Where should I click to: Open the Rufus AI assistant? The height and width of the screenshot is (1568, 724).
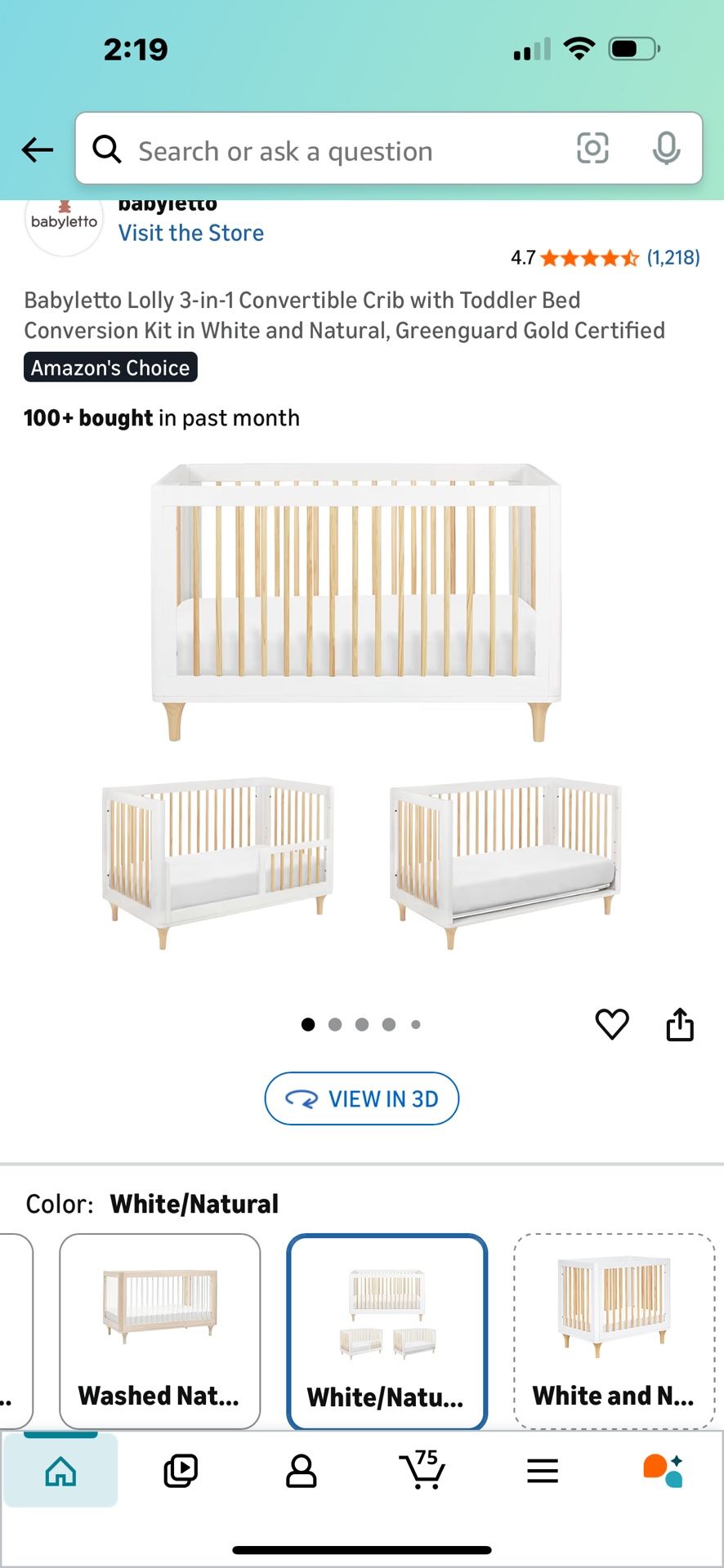click(x=663, y=1472)
